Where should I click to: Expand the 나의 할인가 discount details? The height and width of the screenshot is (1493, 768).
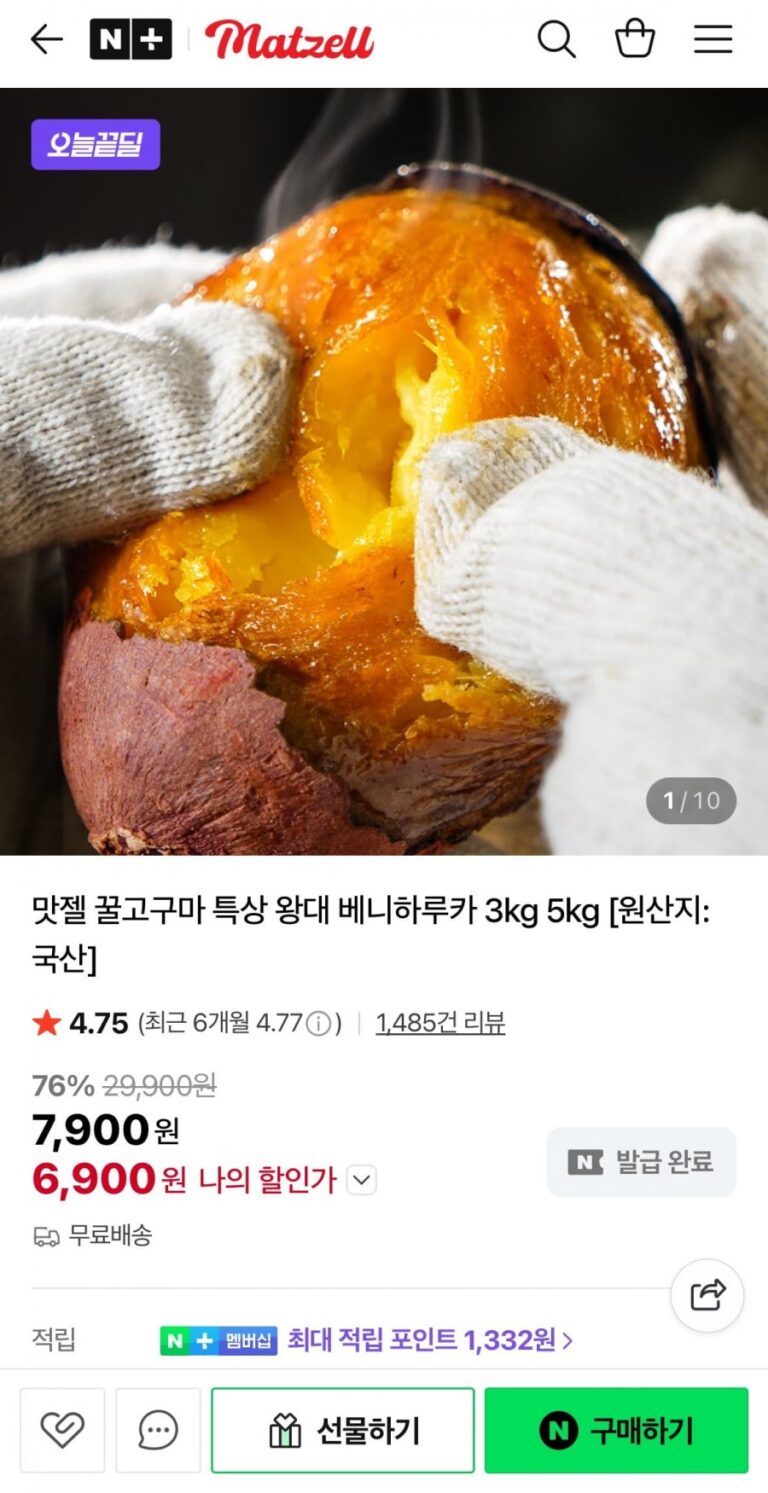[361, 1180]
